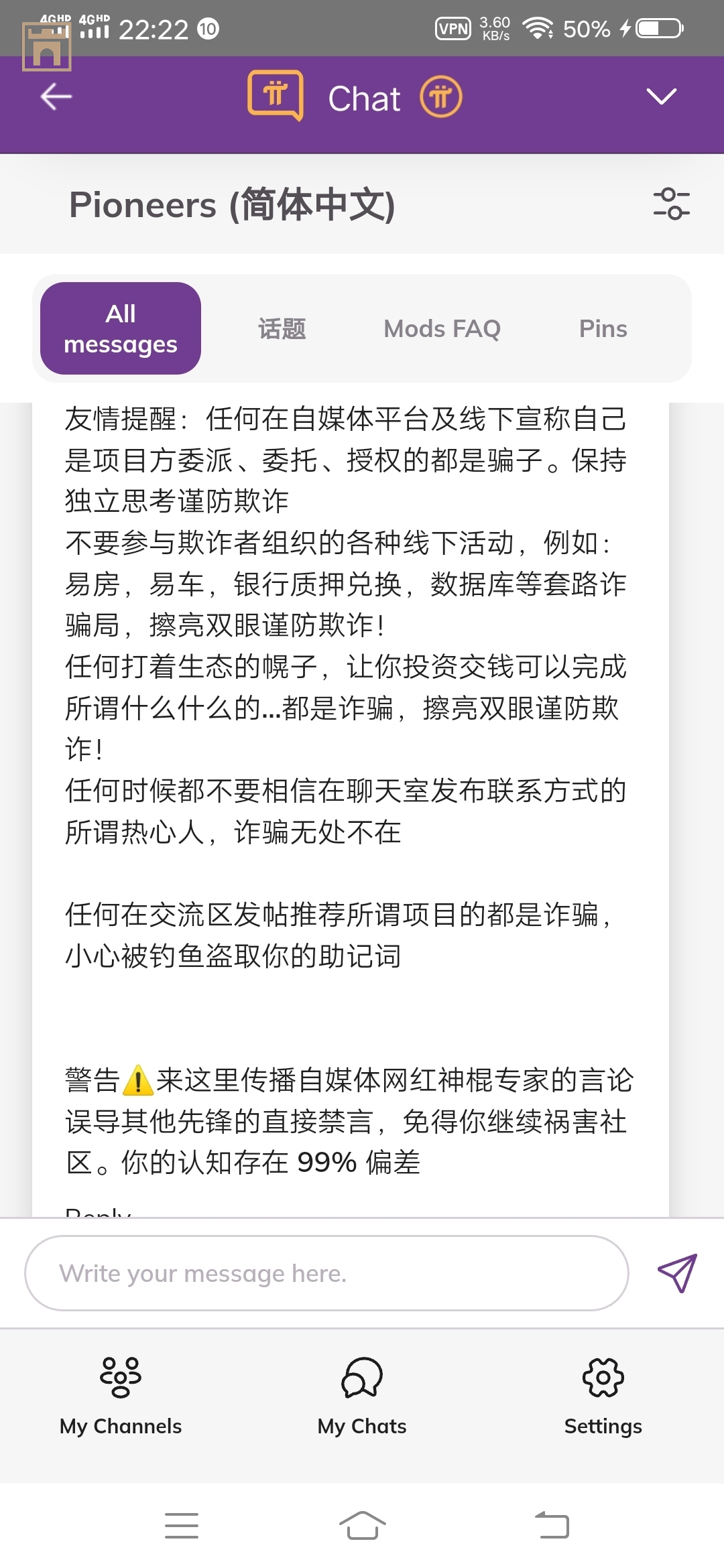Expand the Chat header dropdown chevron
Viewport: 724px width, 1568px height.
point(661,96)
